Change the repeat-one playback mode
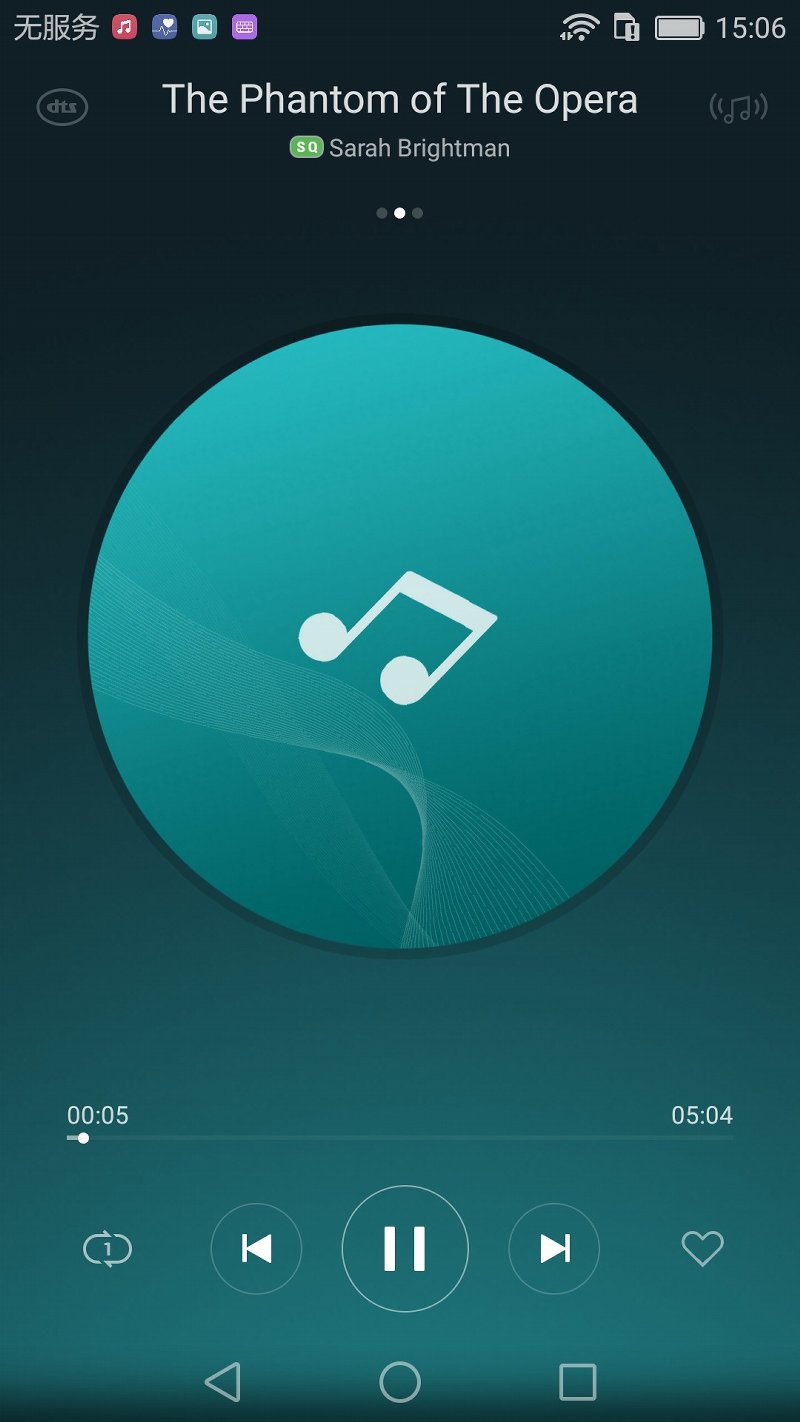Screen dimensions: 800x1422 click(107, 1249)
